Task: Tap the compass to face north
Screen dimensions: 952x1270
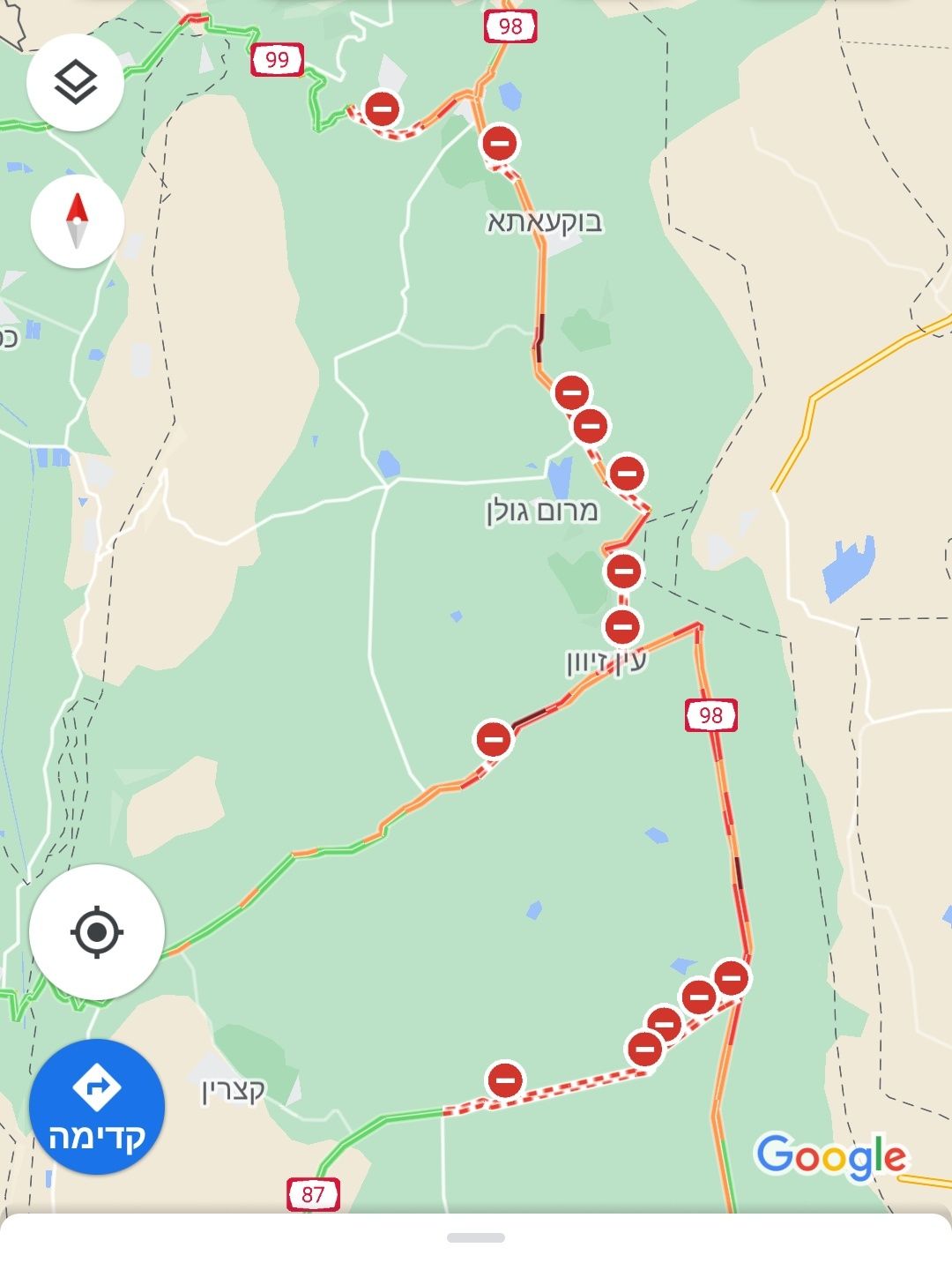Action: click(x=78, y=220)
